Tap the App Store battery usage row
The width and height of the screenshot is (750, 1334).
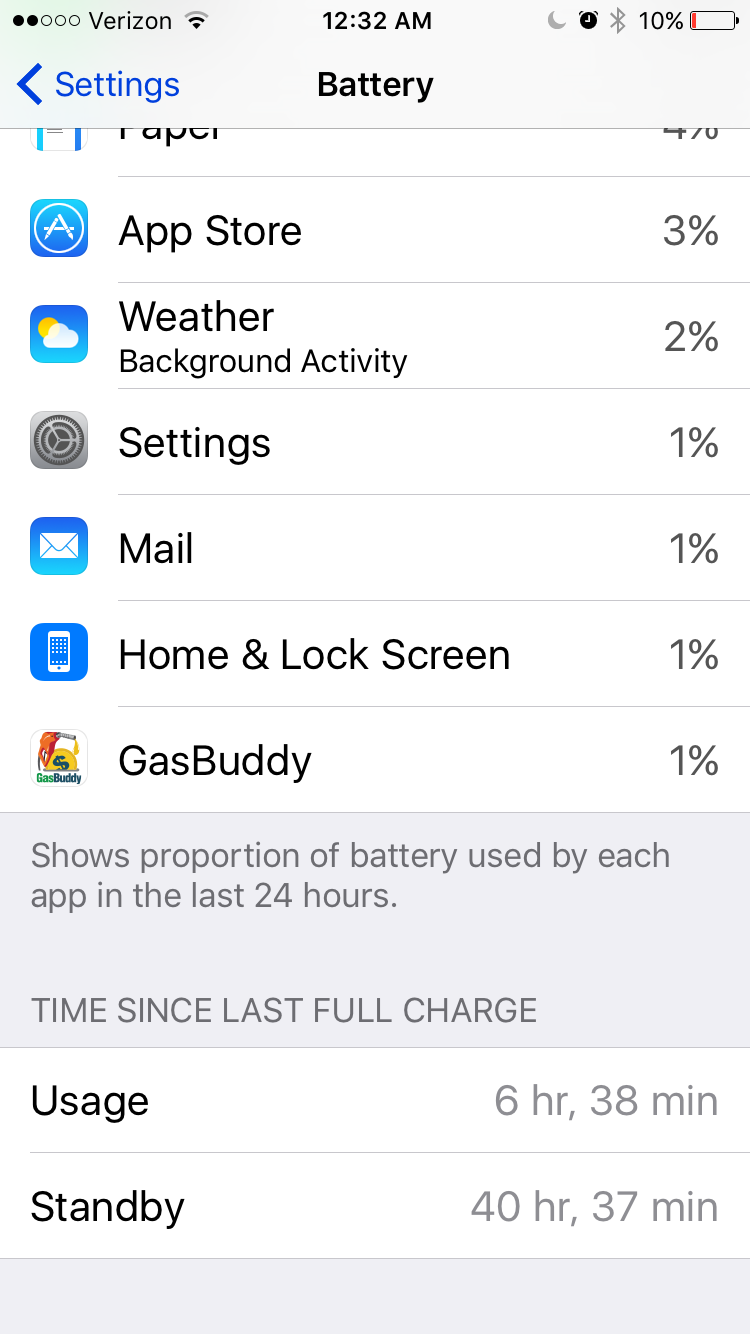375,230
